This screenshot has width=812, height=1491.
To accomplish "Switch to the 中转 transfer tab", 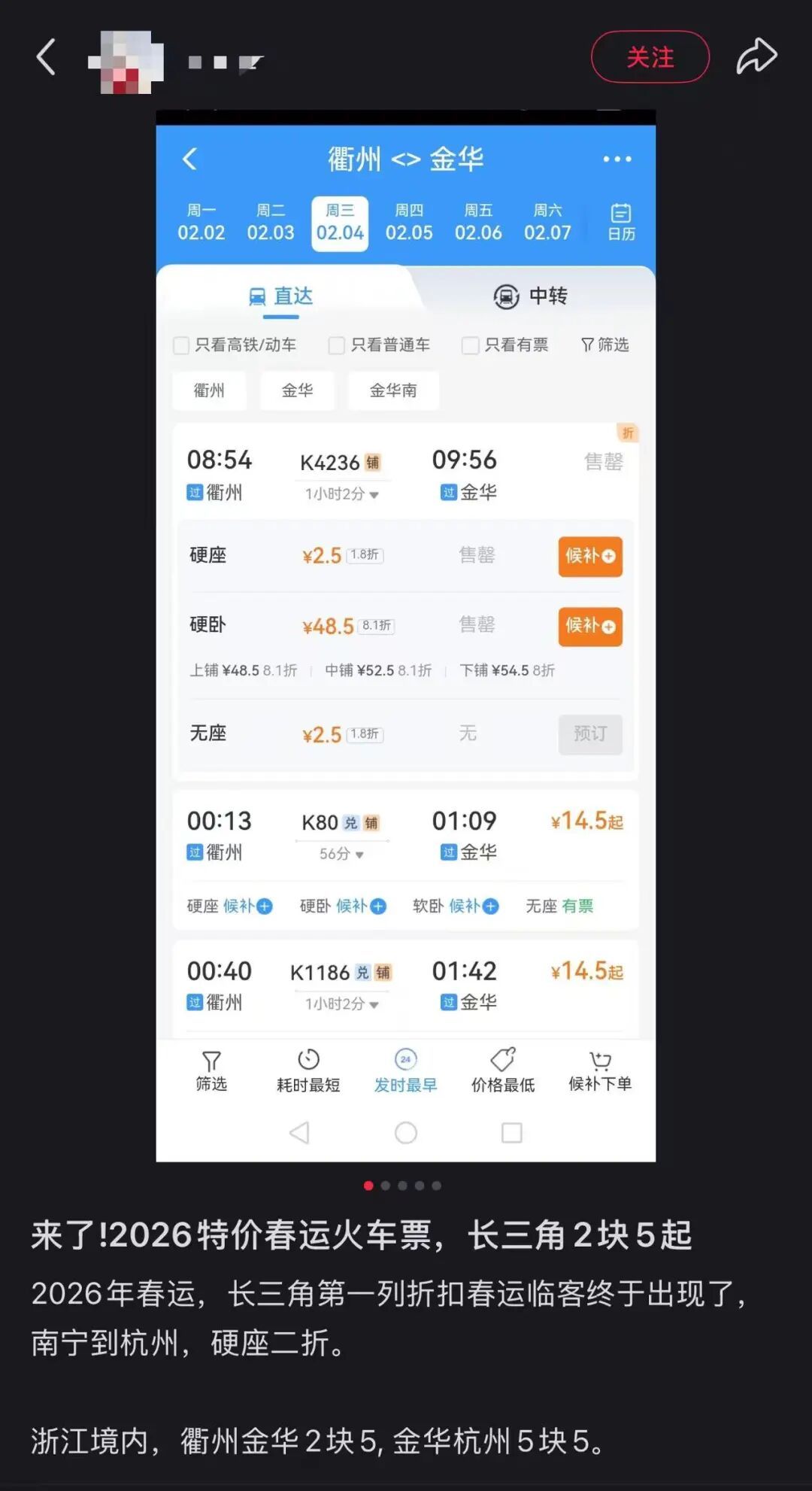I will point(533,296).
